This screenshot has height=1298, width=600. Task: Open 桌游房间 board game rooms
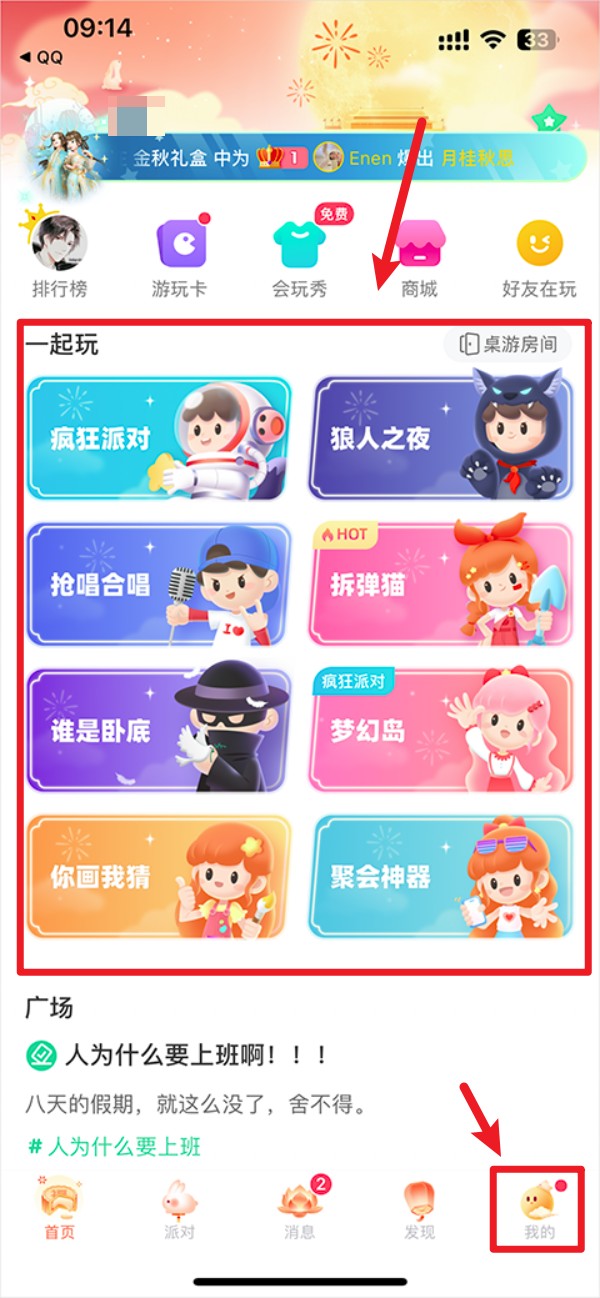pos(508,345)
